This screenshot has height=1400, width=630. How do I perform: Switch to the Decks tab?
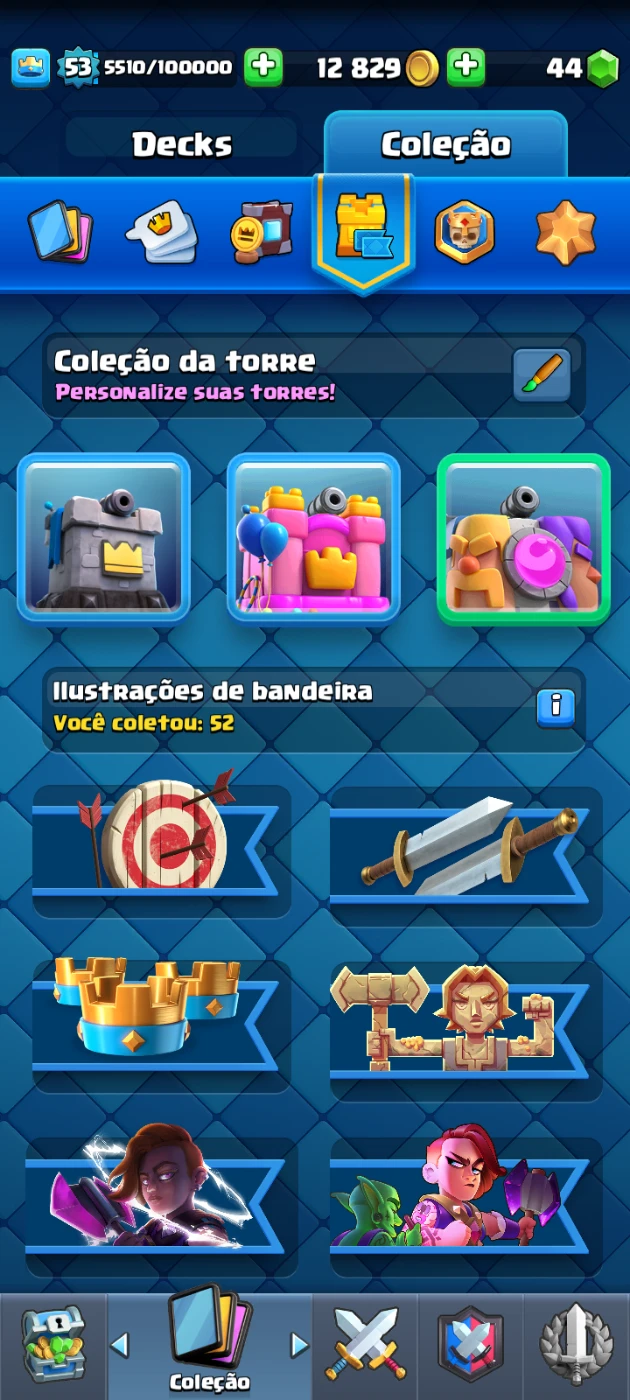point(182,145)
